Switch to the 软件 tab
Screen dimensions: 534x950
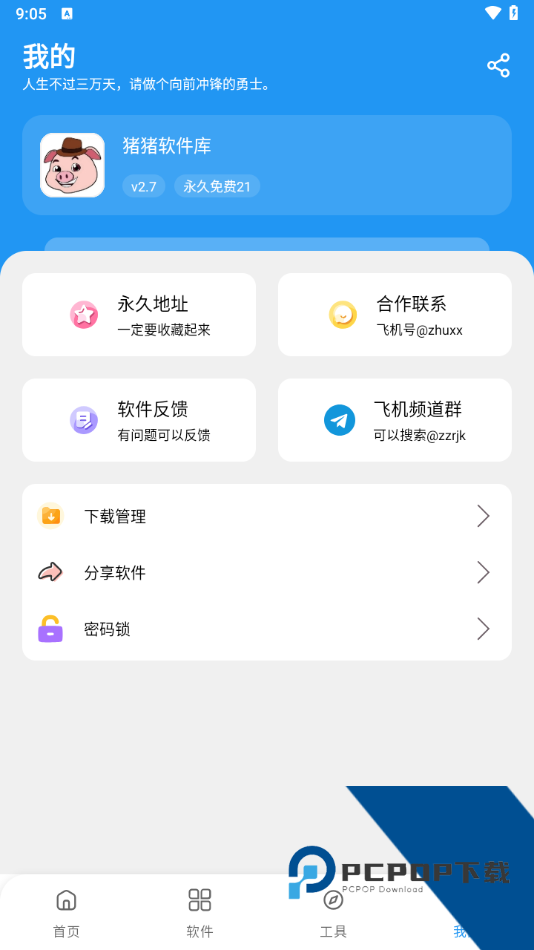pyautogui.click(x=200, y=913)
